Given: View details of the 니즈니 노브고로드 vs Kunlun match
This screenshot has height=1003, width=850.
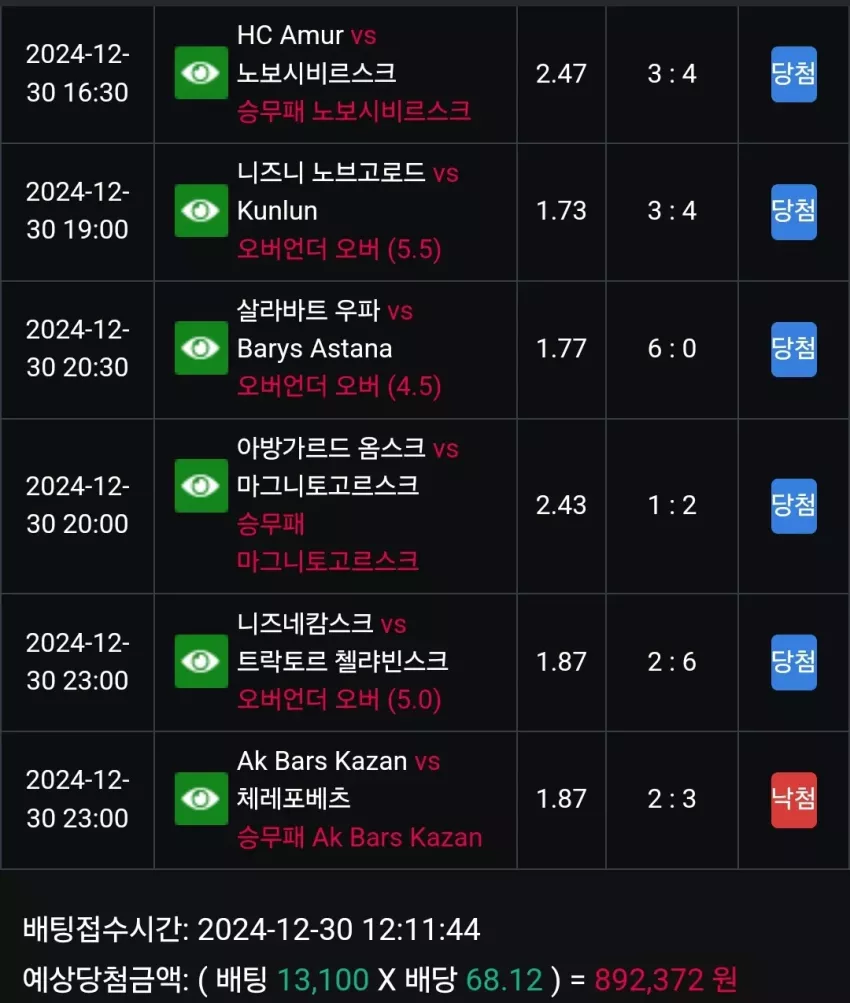Looking at the screenshot, I should tap(201, 210).
